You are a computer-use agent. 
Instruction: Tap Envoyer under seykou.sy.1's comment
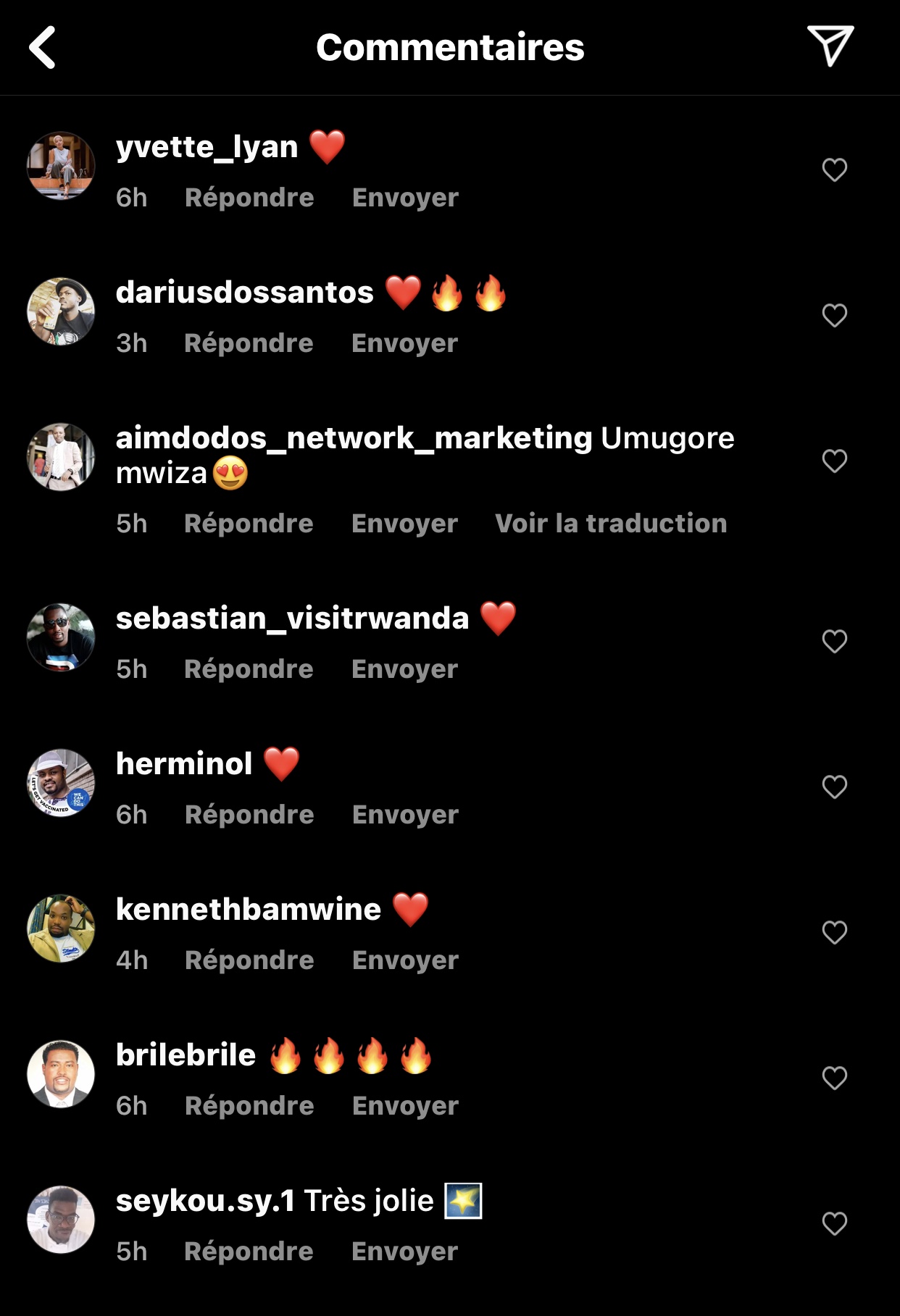pyautogui.click(x=404, y=1252)
